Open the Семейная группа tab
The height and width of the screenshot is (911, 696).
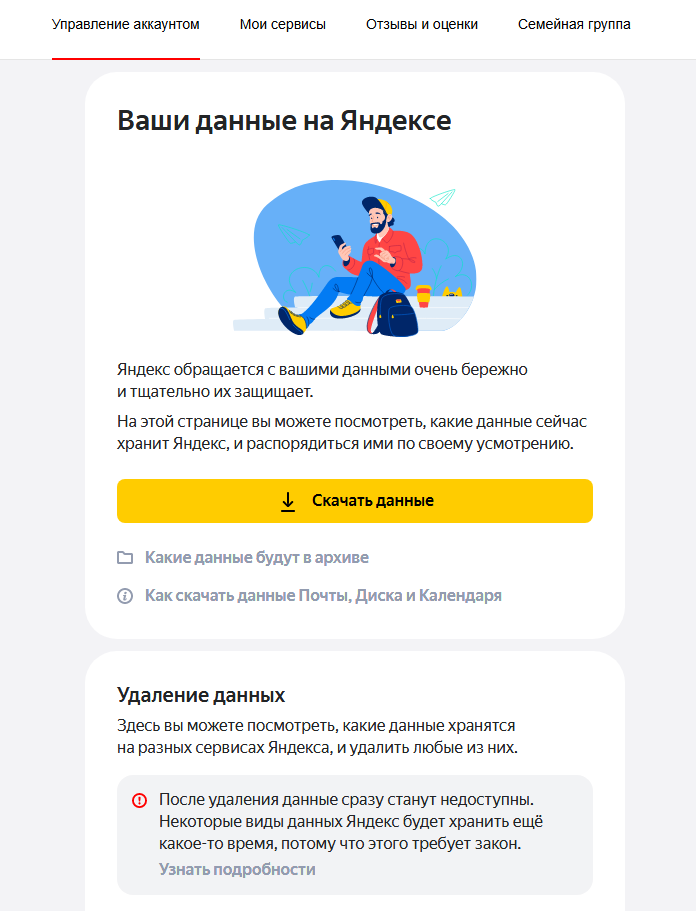click(574, 24)
